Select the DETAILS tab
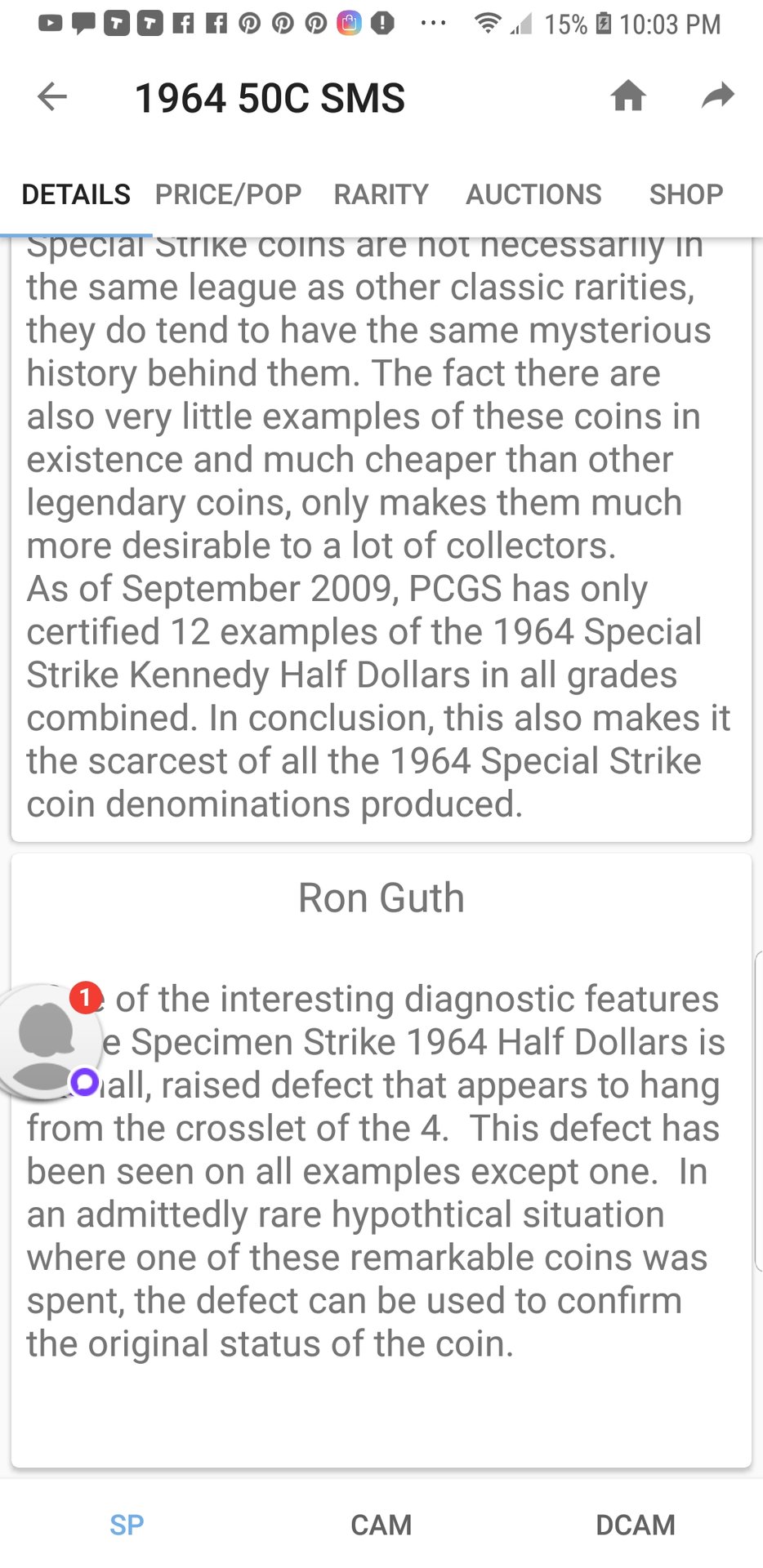763x1568 pixels. (x=76, y=194)
